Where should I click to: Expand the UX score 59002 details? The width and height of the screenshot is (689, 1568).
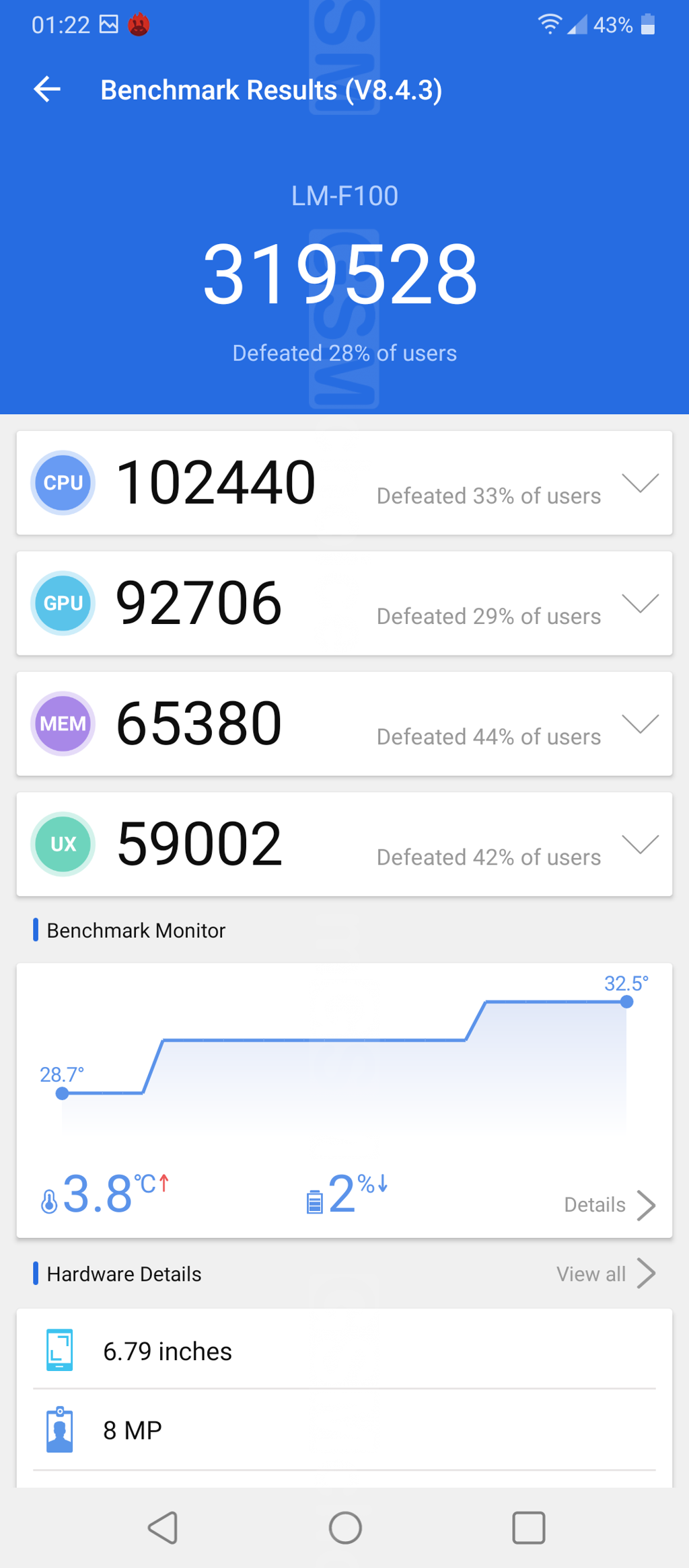[x=640, y=844]
